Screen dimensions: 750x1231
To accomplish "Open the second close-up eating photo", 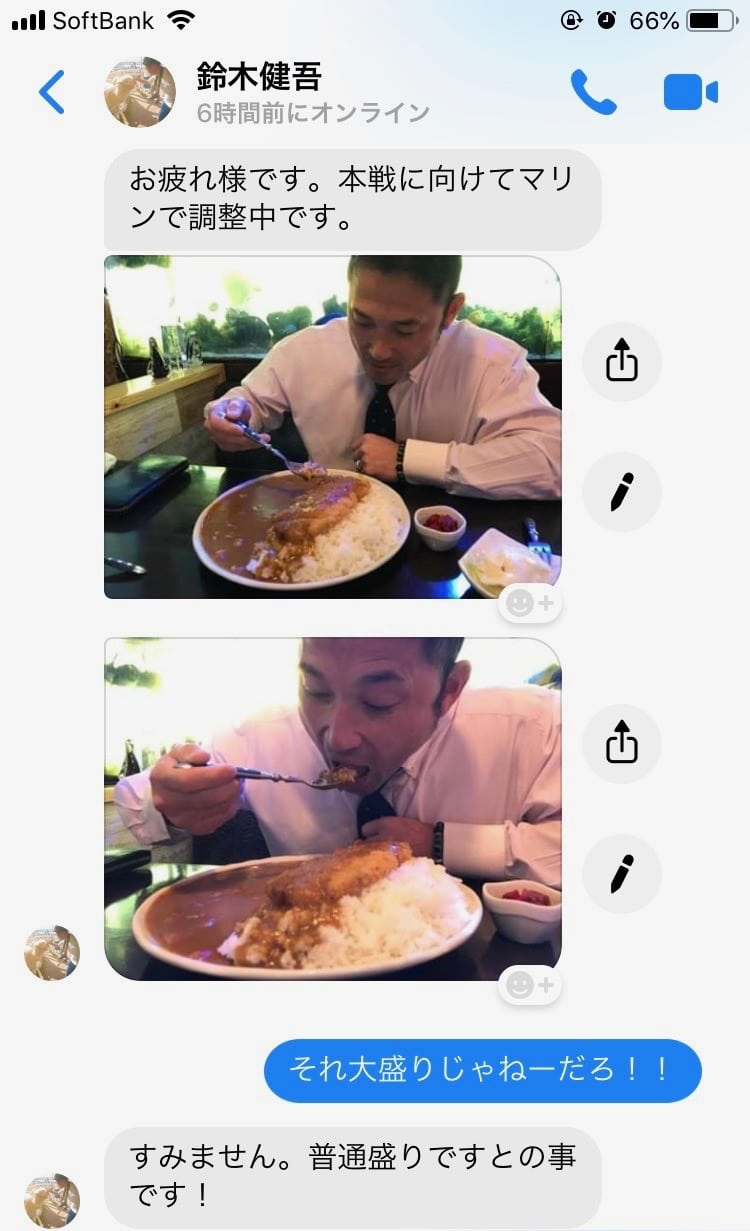I will [x=332, y=808].
